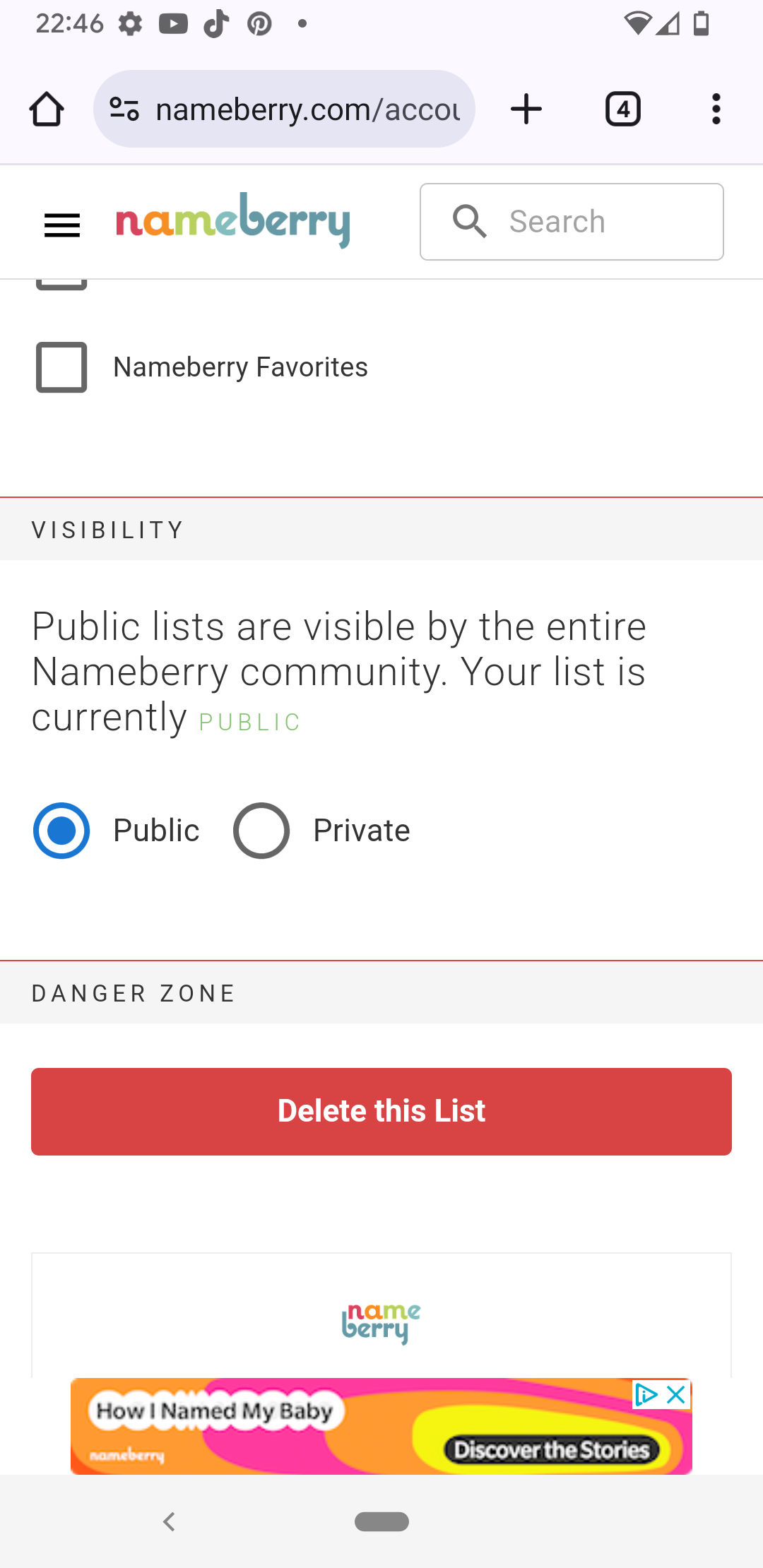Tap the Nameberry logo in header

point(233,220)
